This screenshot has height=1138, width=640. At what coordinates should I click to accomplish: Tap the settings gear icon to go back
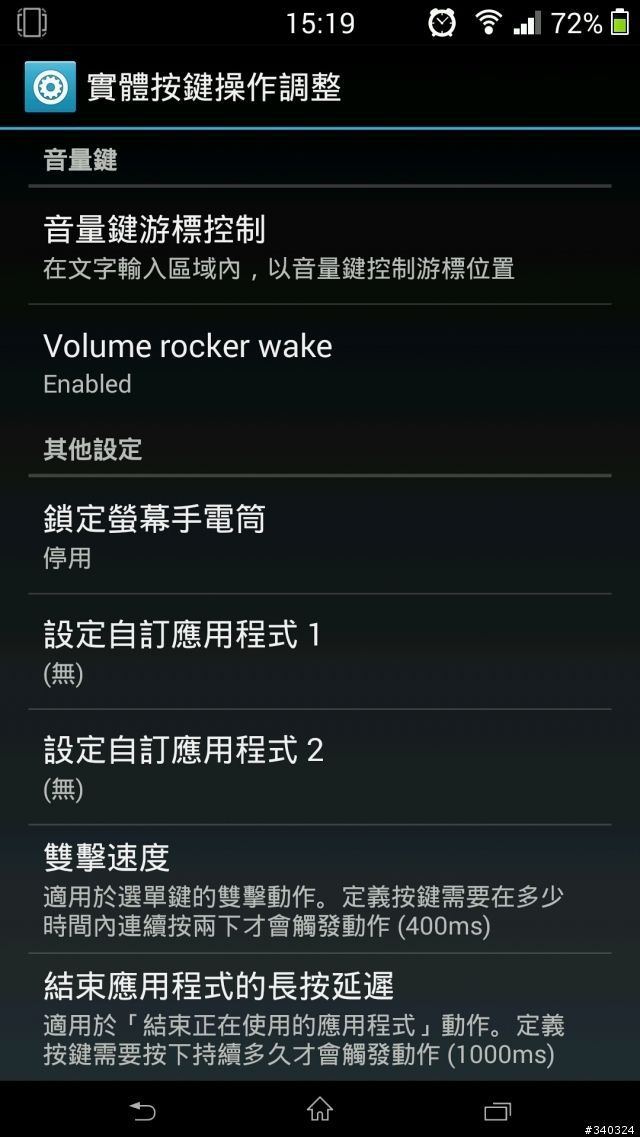pyautogui.click(x=49, y=88)
